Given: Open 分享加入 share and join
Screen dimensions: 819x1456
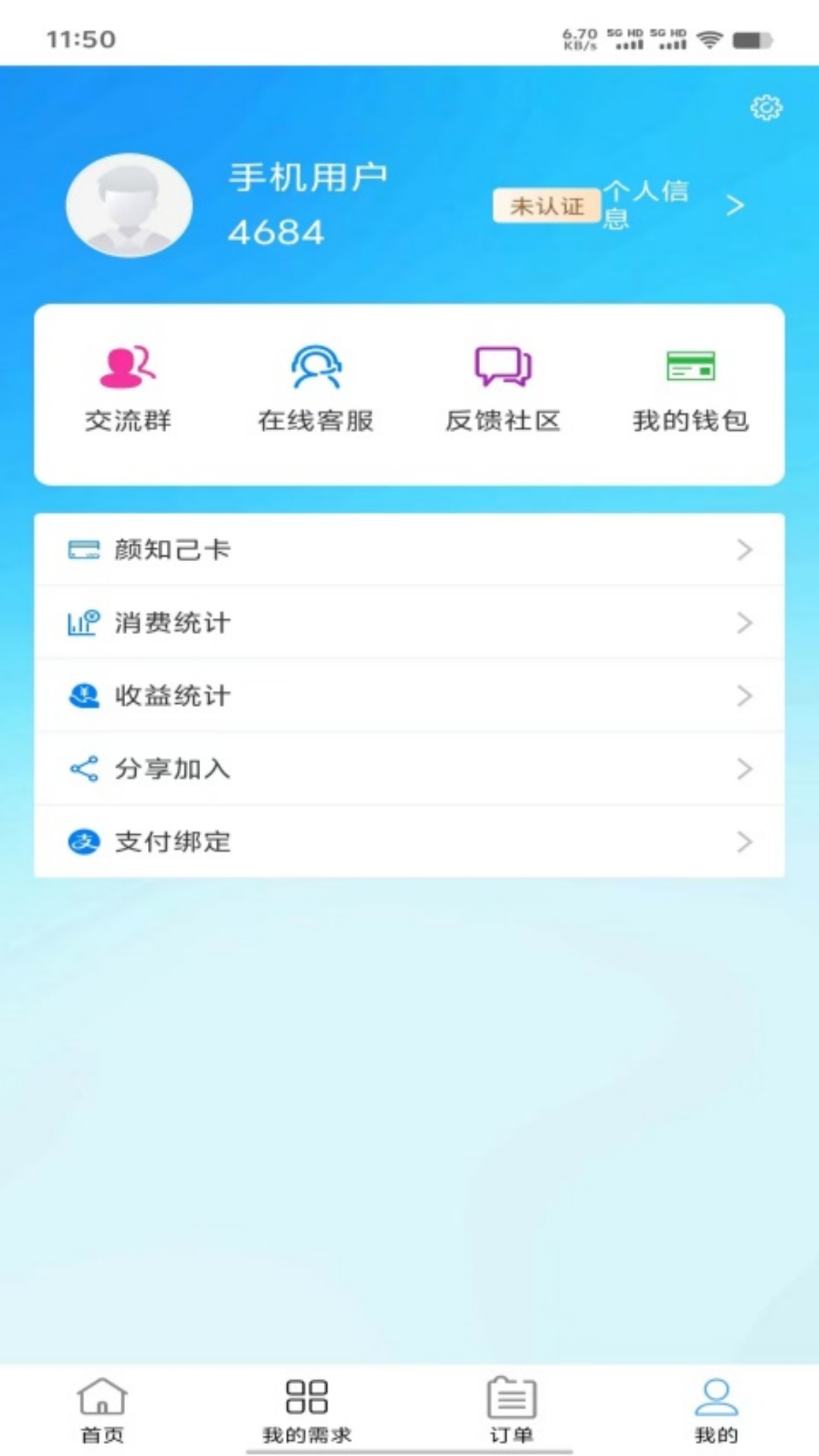Looking at the screenshot, I should click(x=409, y=768).
